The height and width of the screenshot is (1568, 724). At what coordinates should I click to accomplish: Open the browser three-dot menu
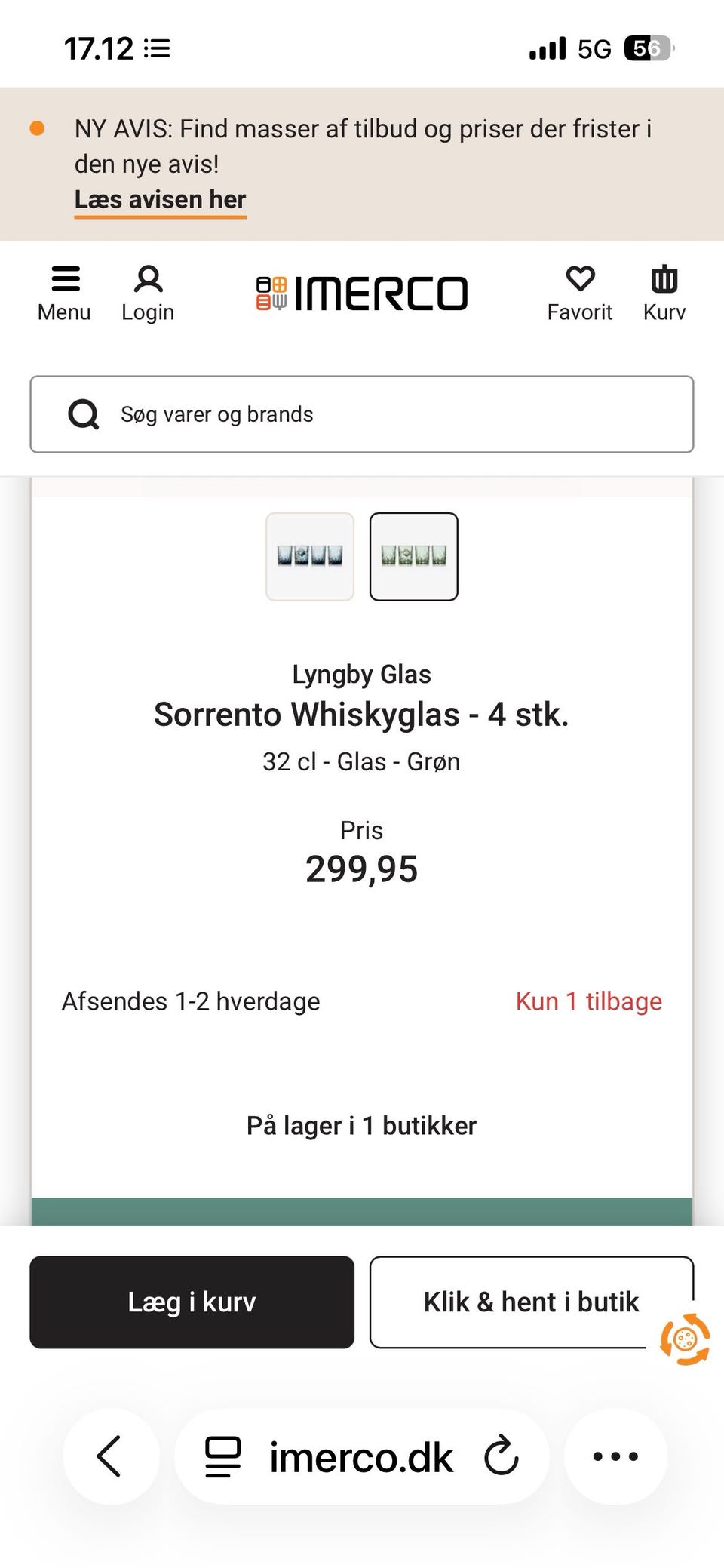616,1456
